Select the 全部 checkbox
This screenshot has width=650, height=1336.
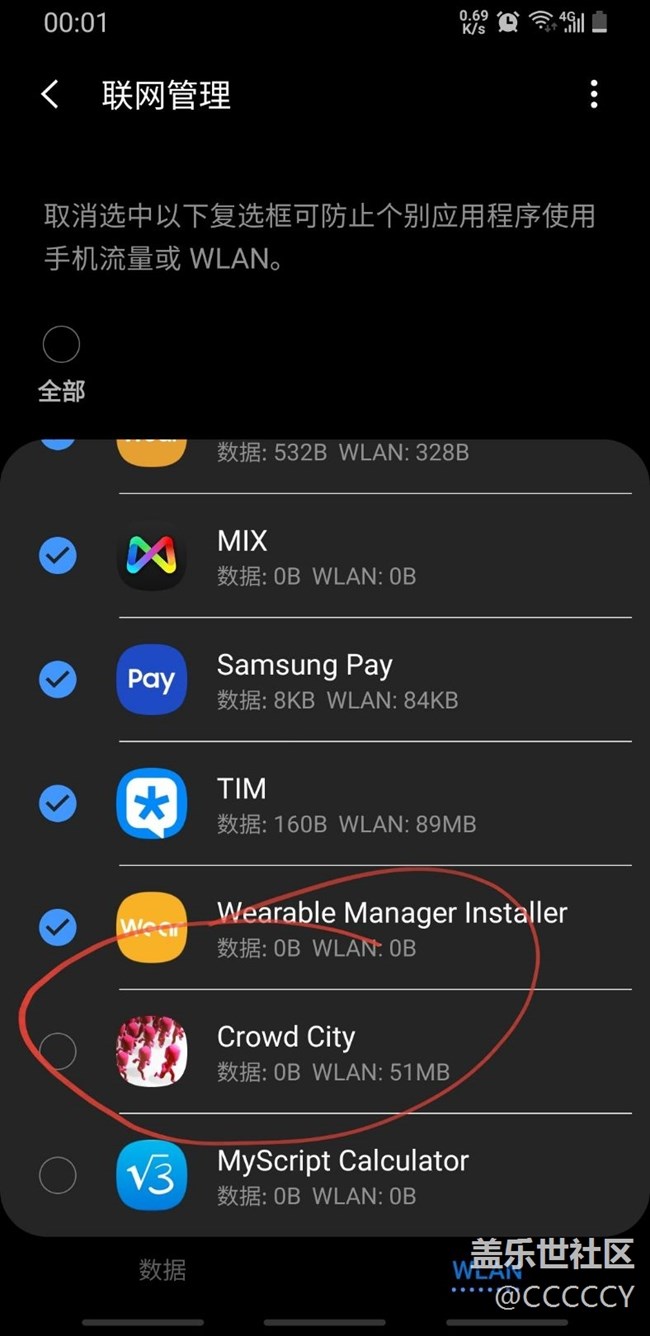tap(61, 345)
